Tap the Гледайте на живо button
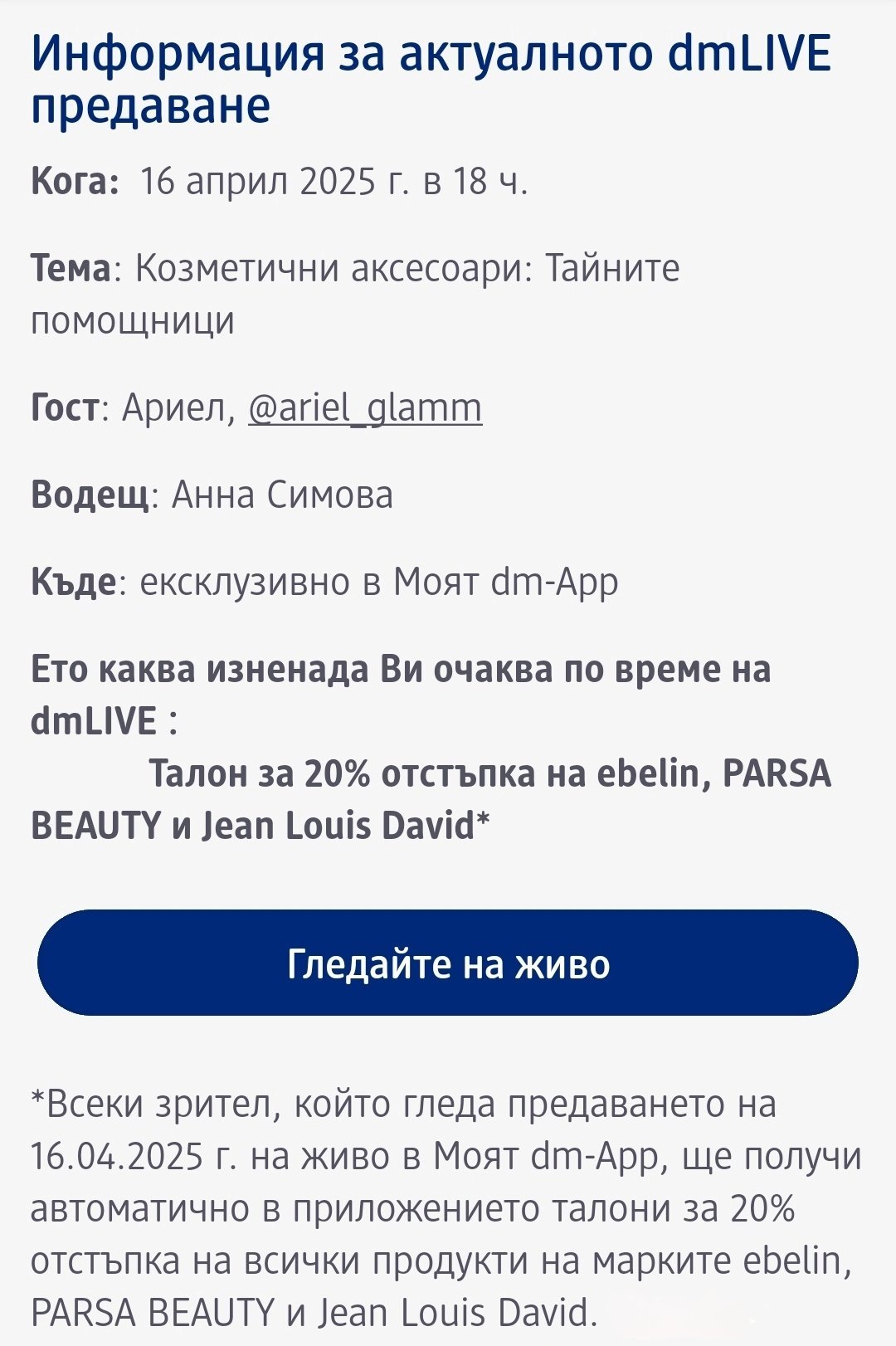 coord(448,963)
